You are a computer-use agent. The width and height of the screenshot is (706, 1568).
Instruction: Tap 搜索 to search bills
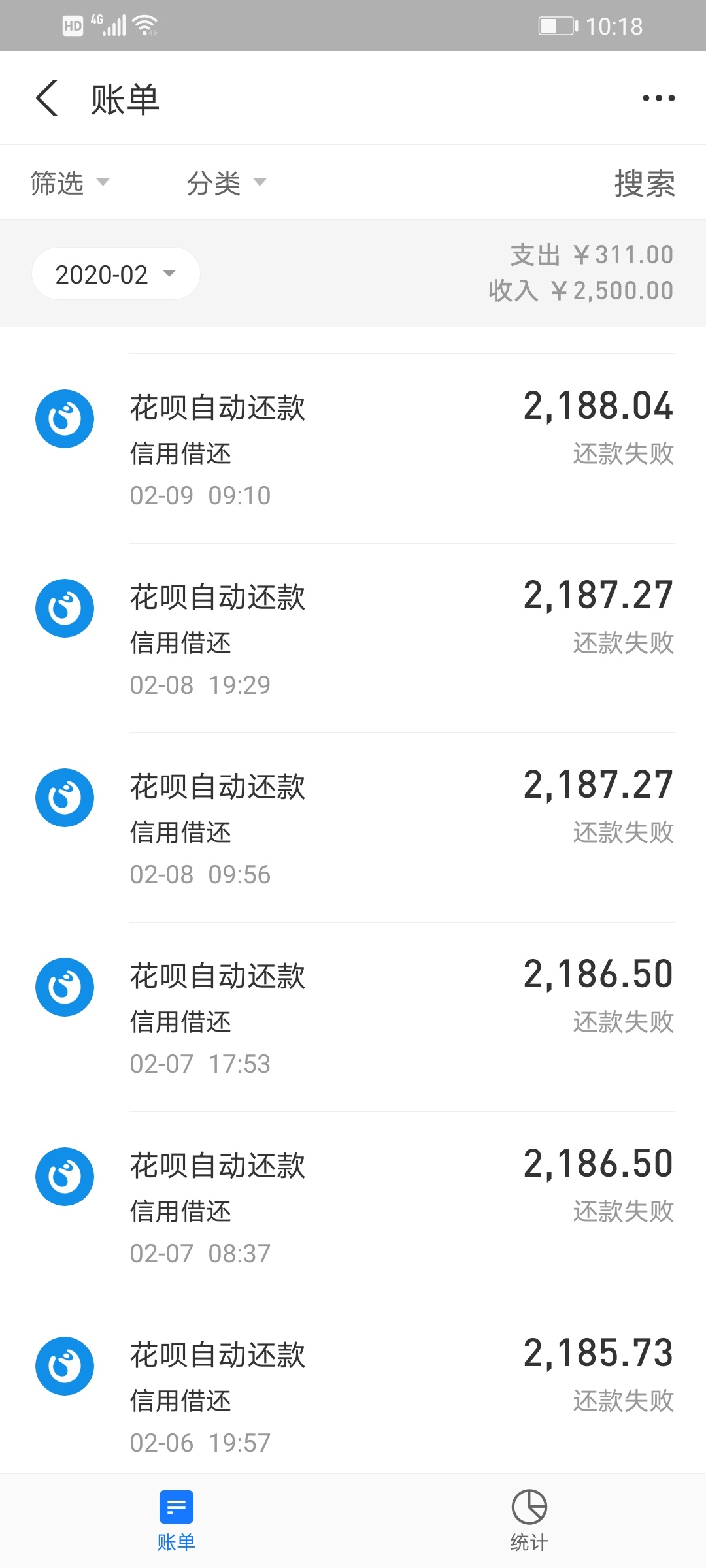[x=645, y=183]
